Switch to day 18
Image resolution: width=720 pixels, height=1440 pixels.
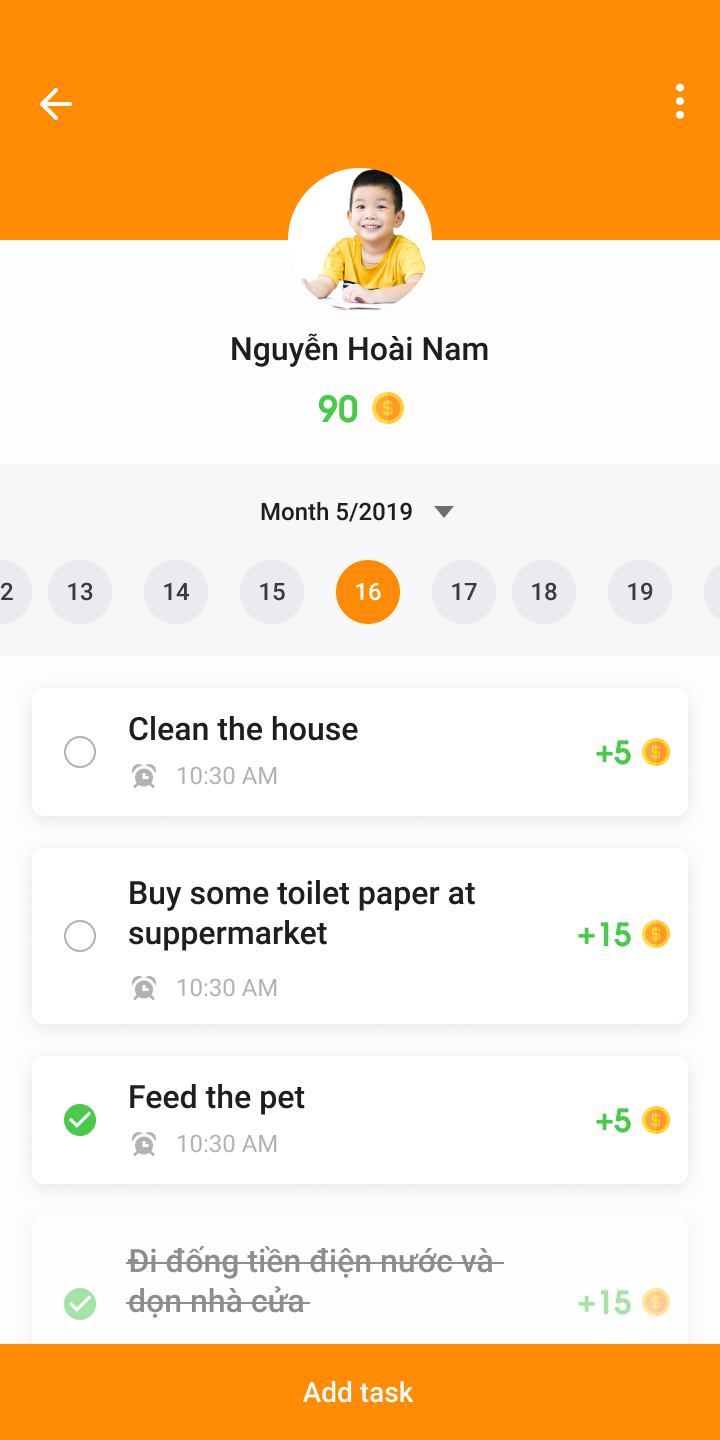(x=544, y=592)
